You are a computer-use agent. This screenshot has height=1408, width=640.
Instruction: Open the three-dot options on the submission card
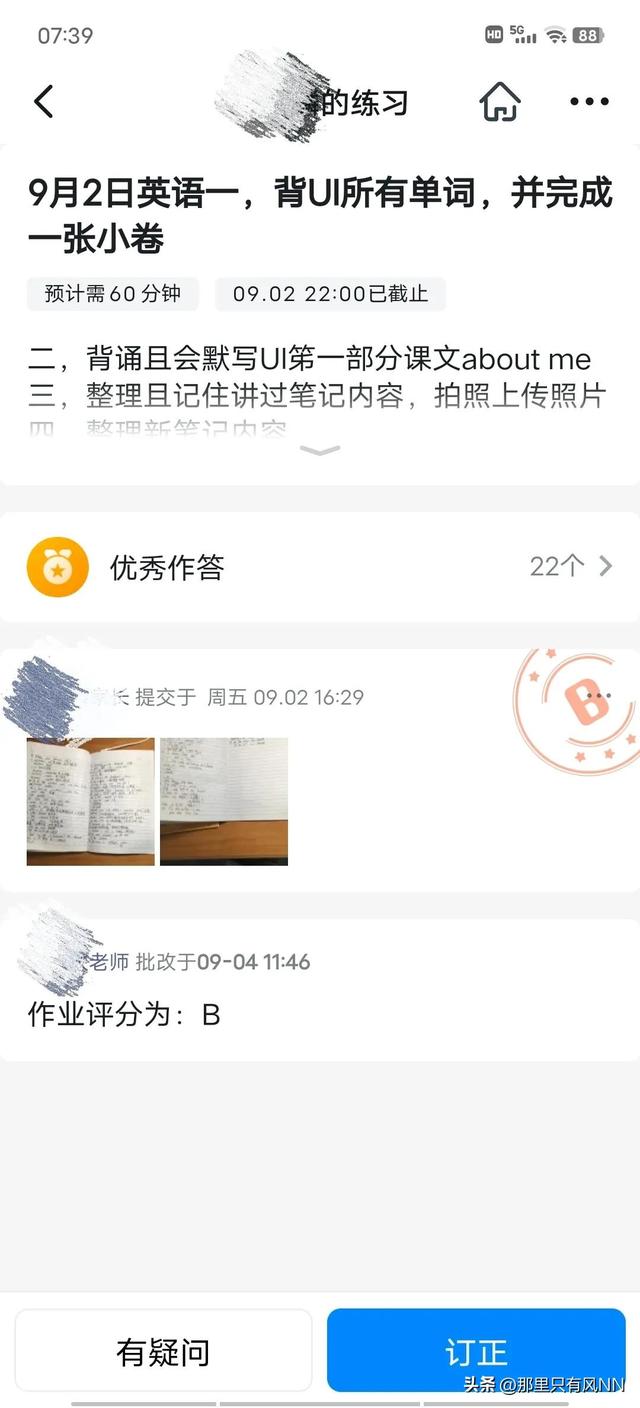coord(600,696)
